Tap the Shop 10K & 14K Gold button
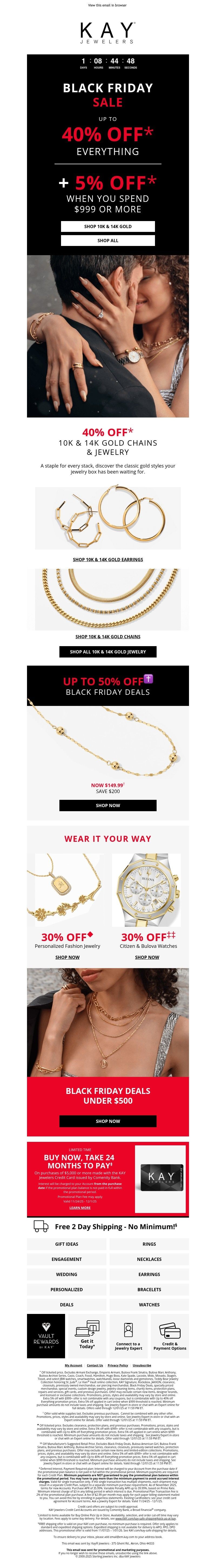Viewport: 216px width, 1568px height. pyautogui.click(x=107, y=226)
